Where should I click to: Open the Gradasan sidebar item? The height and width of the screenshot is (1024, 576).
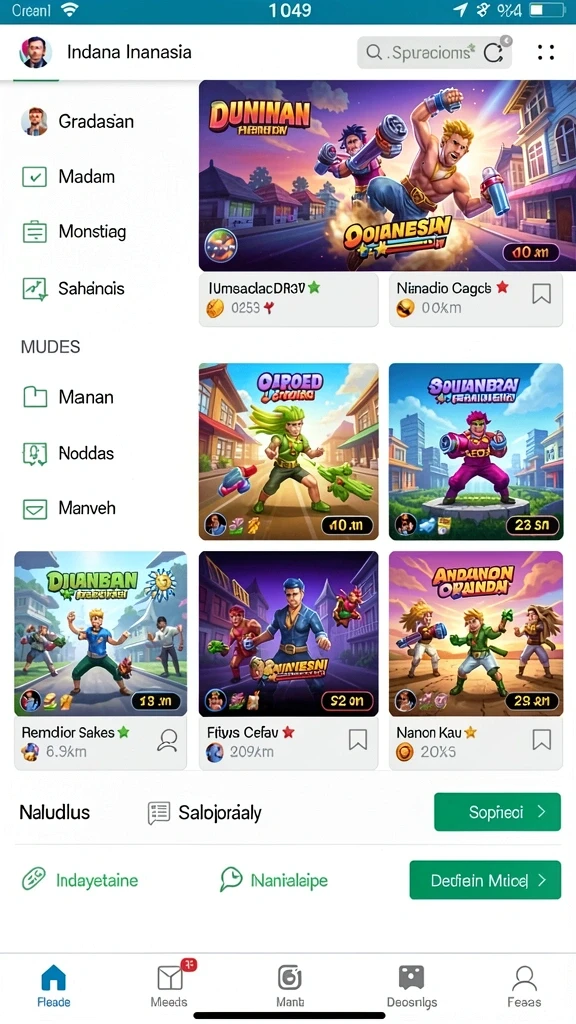77,121
